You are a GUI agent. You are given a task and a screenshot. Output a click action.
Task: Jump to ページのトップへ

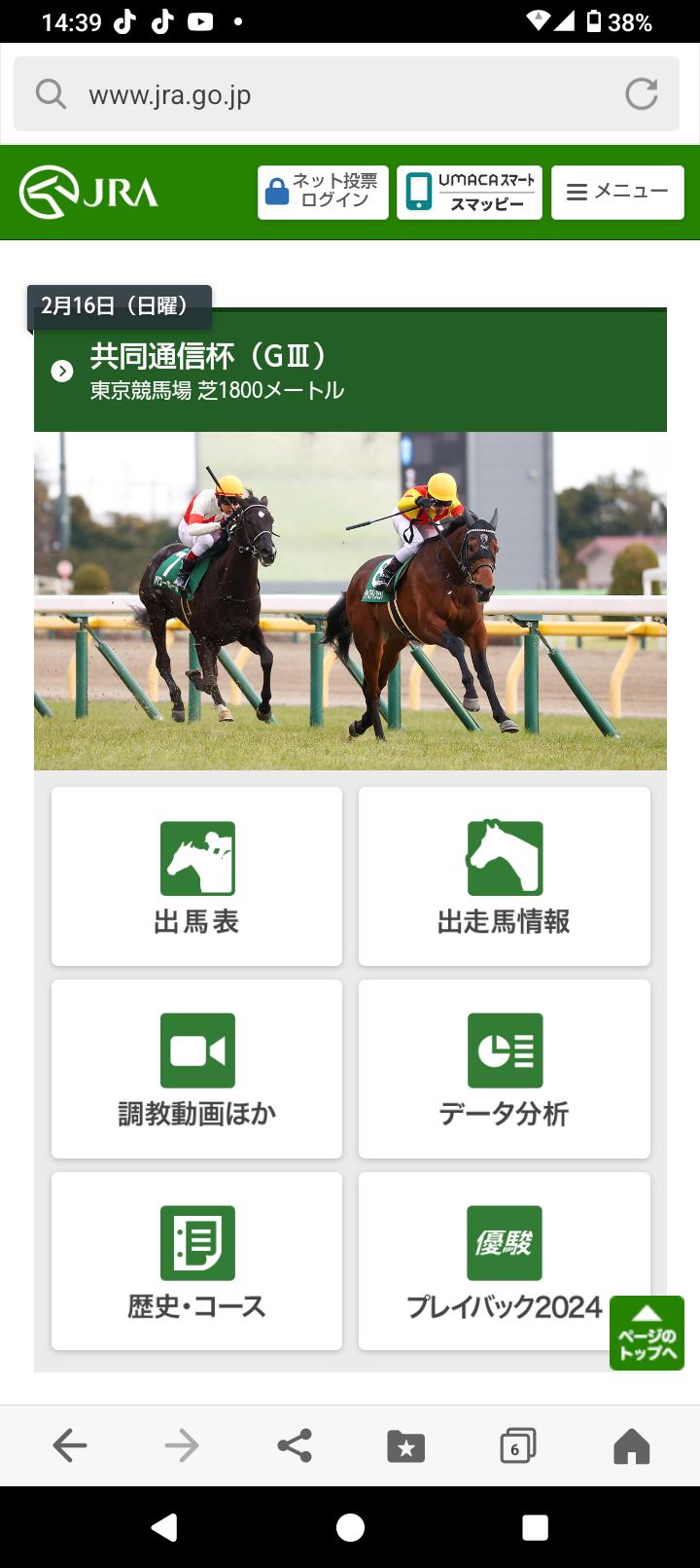coord(647,1334)
